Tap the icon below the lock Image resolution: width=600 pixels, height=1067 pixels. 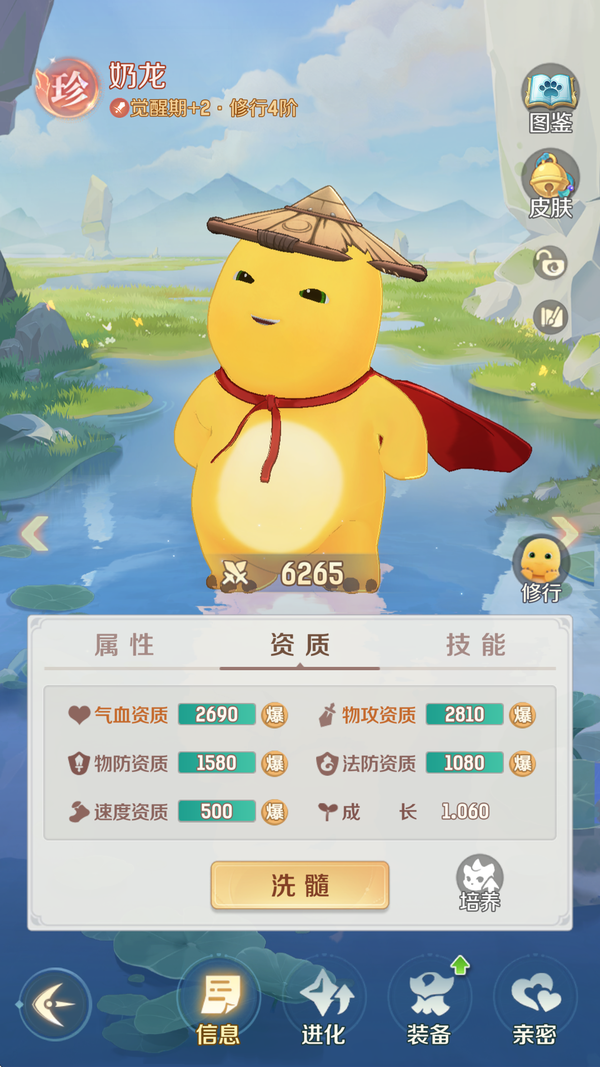550,318
